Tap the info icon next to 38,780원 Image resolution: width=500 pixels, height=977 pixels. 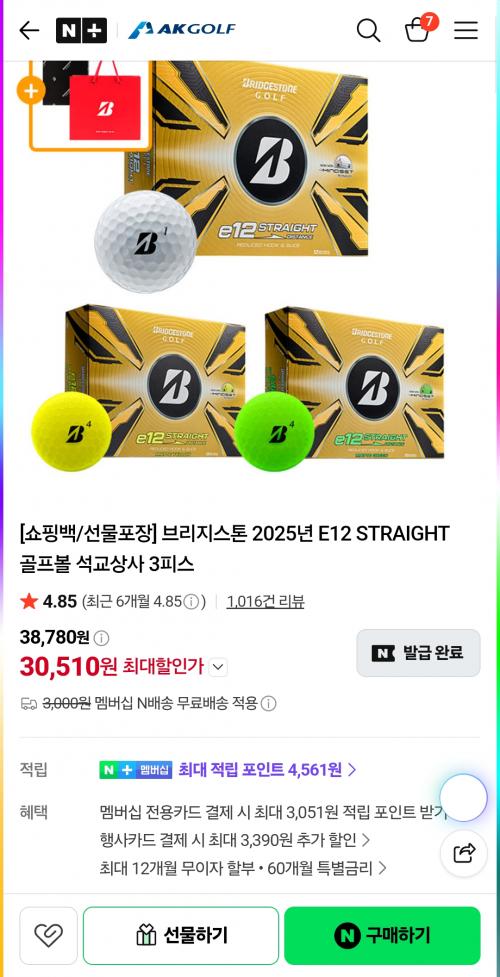101,638
